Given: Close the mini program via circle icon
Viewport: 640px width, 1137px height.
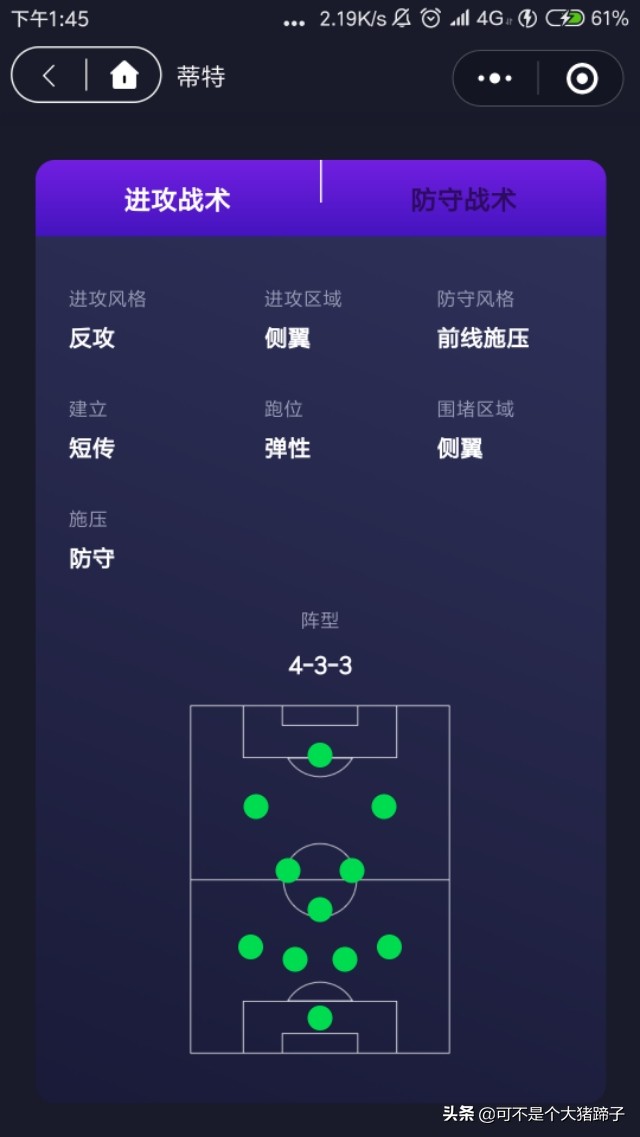Looking at the screenshot, I should coord(582,78).
